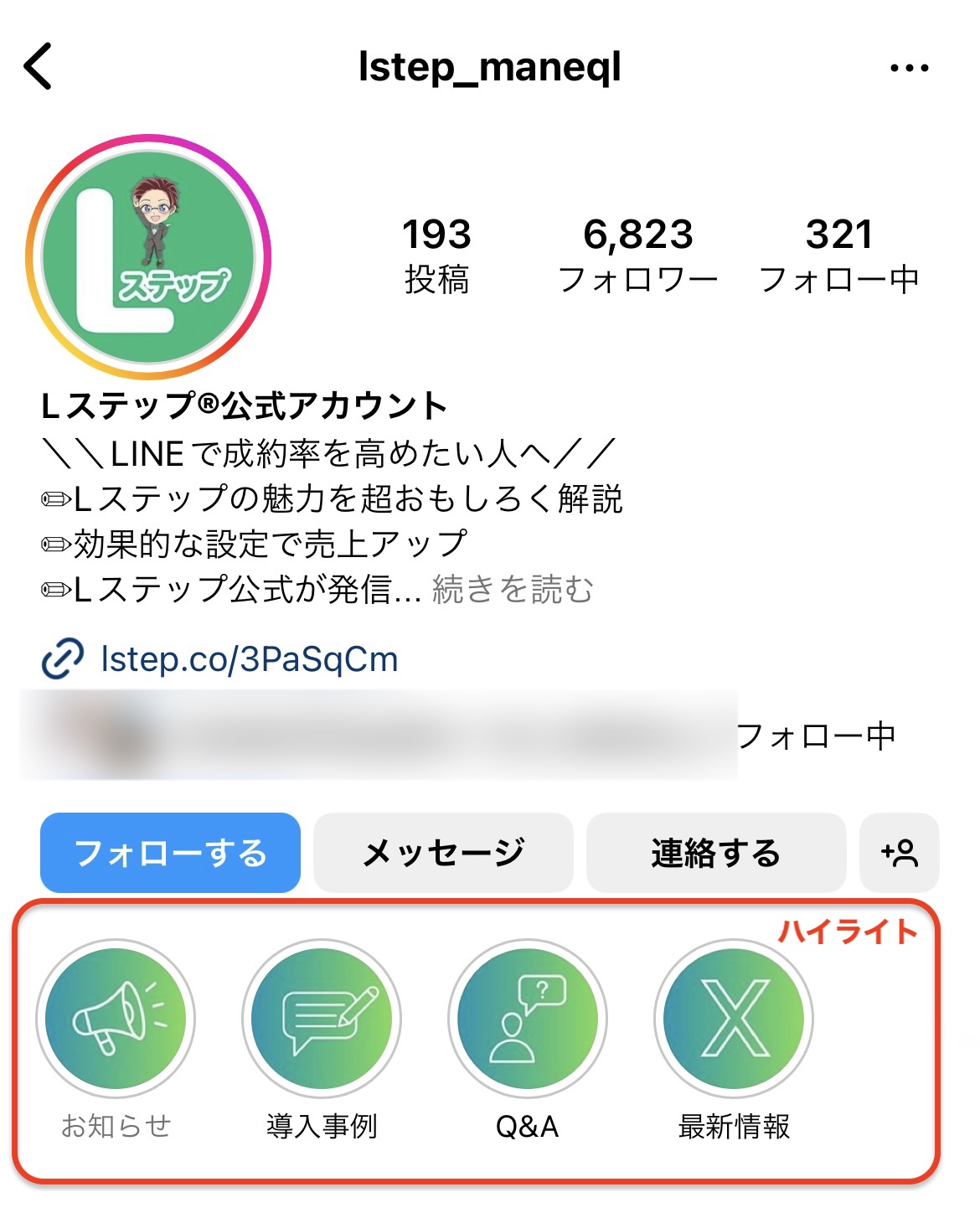Viewport: 980px width, 1208px height.
Task: Toggle follow state via the フォローする button
Action: (170, 853)
